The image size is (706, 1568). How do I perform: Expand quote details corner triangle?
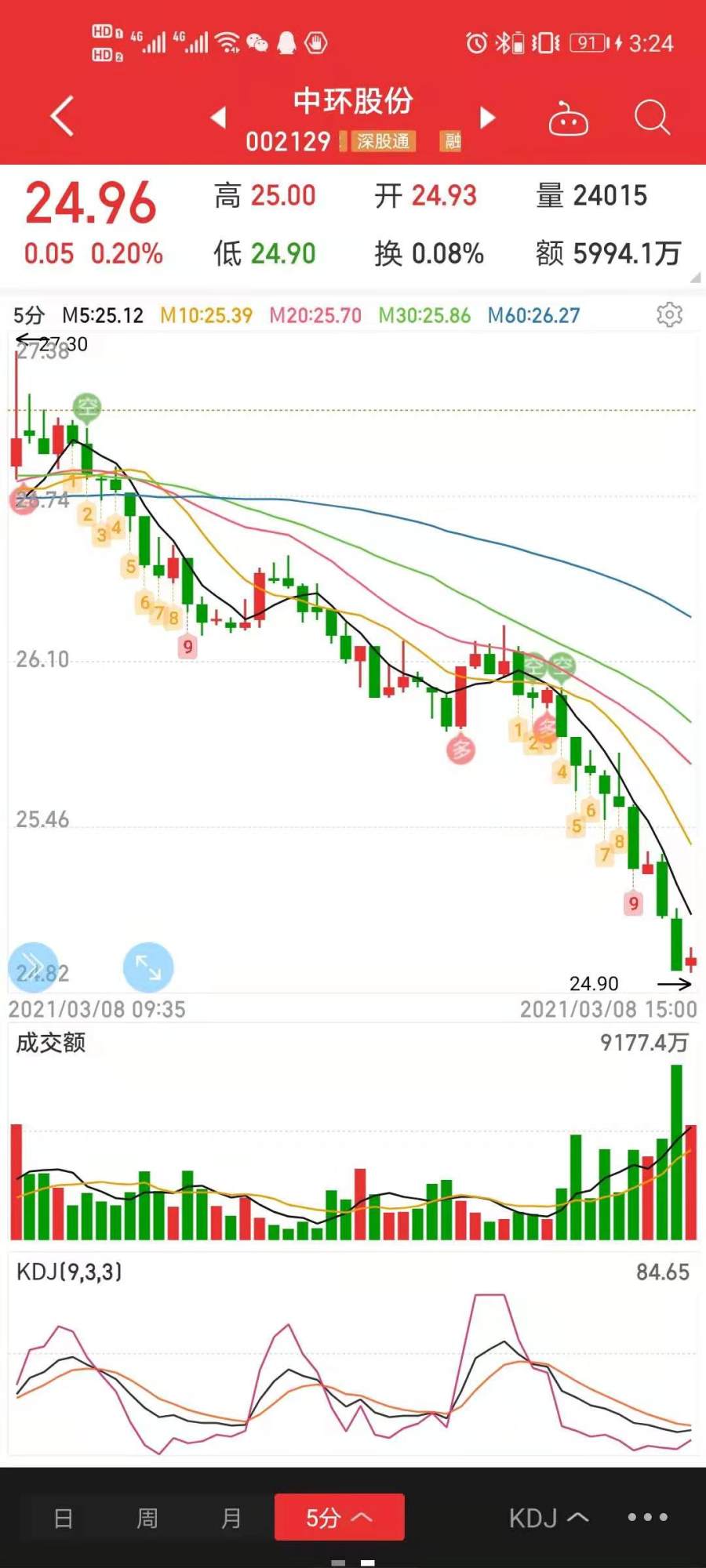pos(695,278)
